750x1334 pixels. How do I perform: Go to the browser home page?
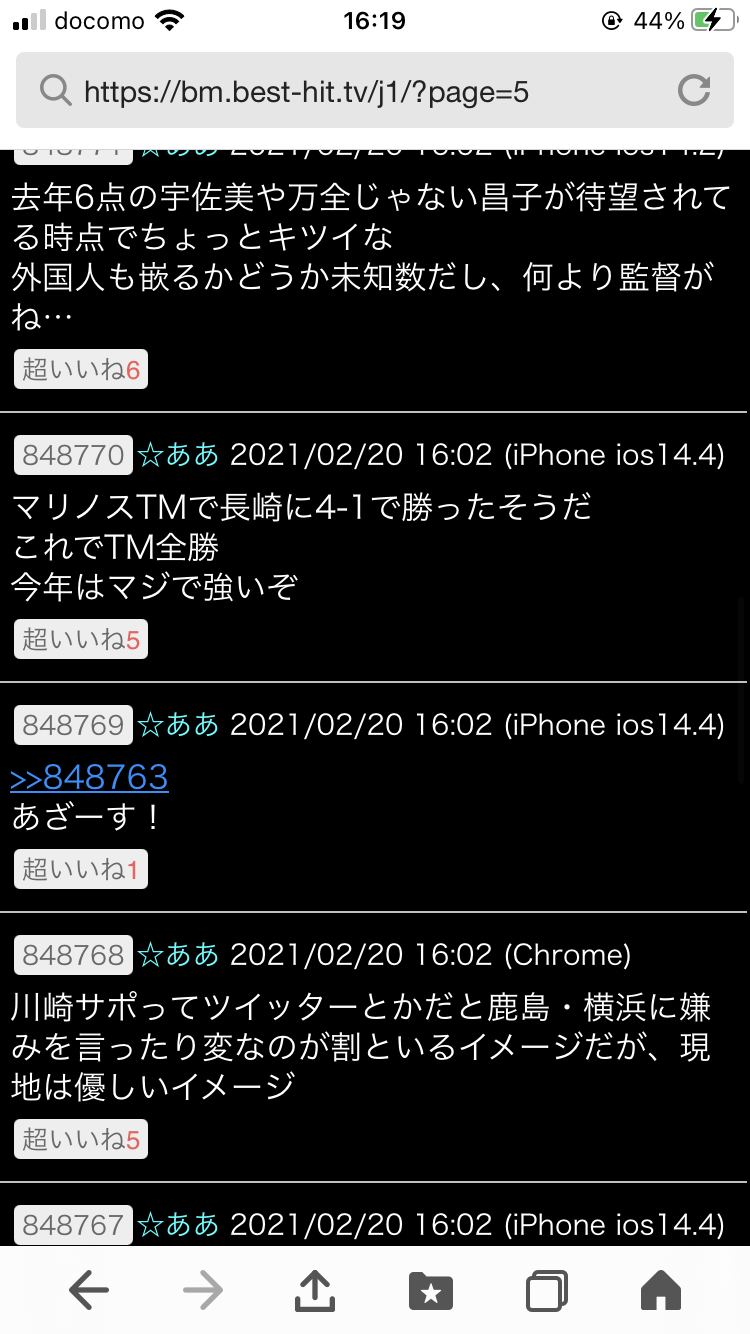(x=660, y=1291)
